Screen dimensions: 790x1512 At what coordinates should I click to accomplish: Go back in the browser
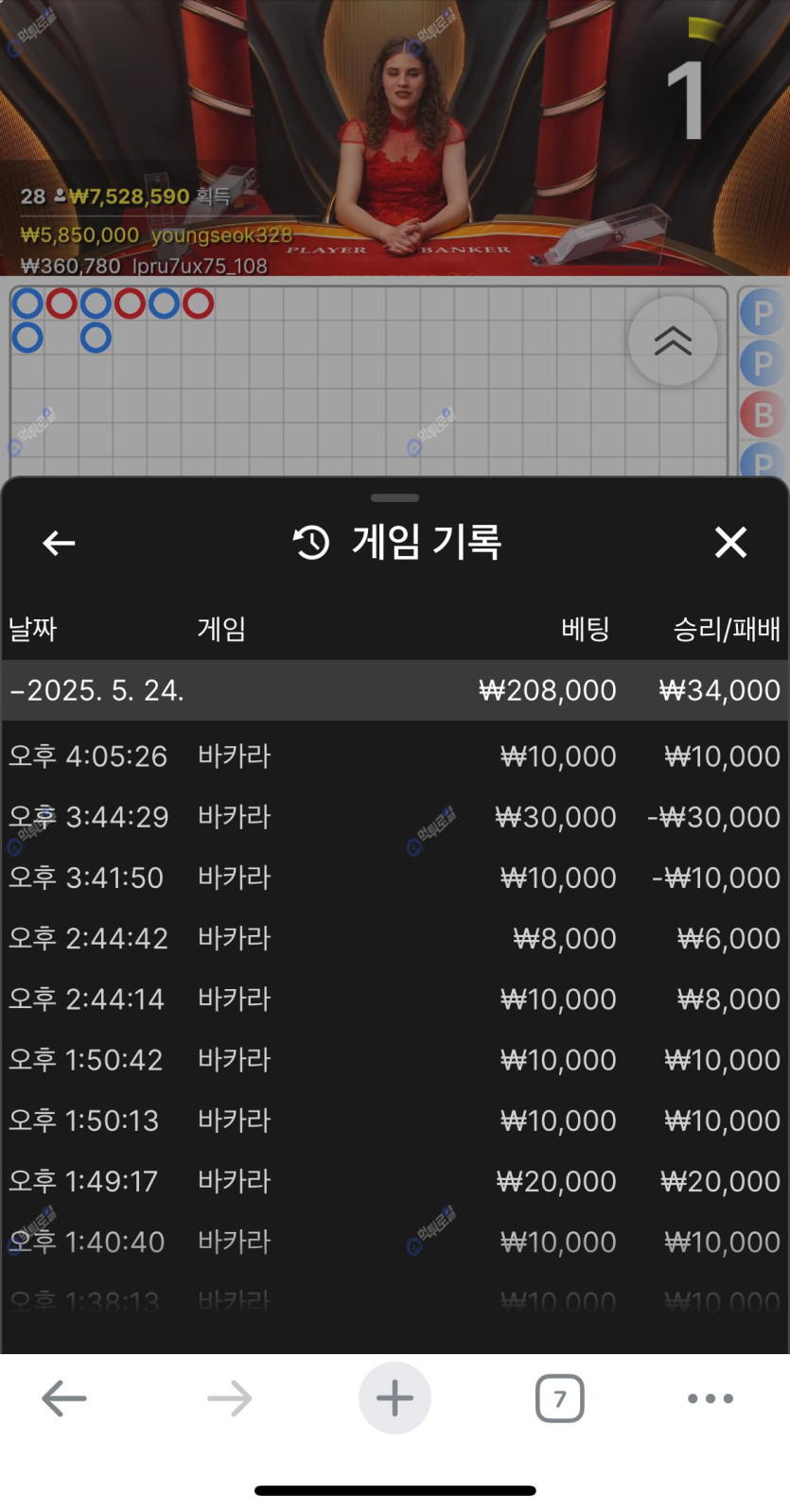(x=64, y=1398)
